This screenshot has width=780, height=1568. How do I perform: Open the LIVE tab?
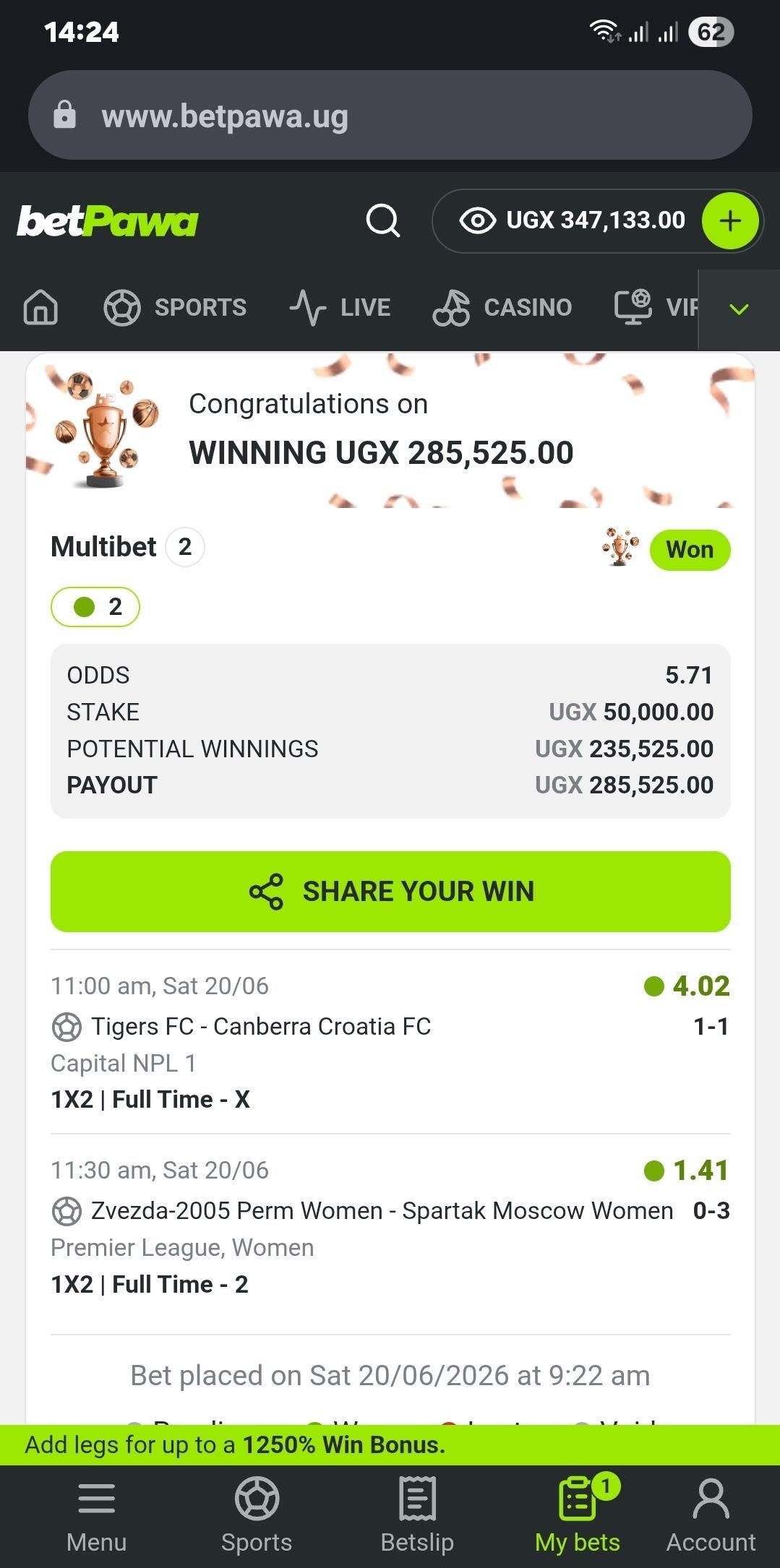tap(340, 307)
